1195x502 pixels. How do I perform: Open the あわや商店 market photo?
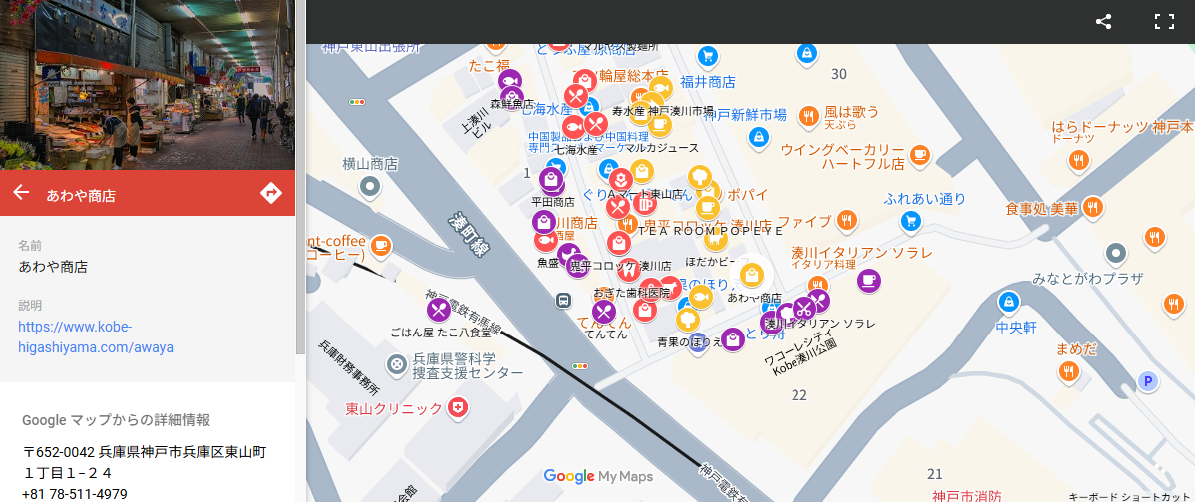(147, 85)
